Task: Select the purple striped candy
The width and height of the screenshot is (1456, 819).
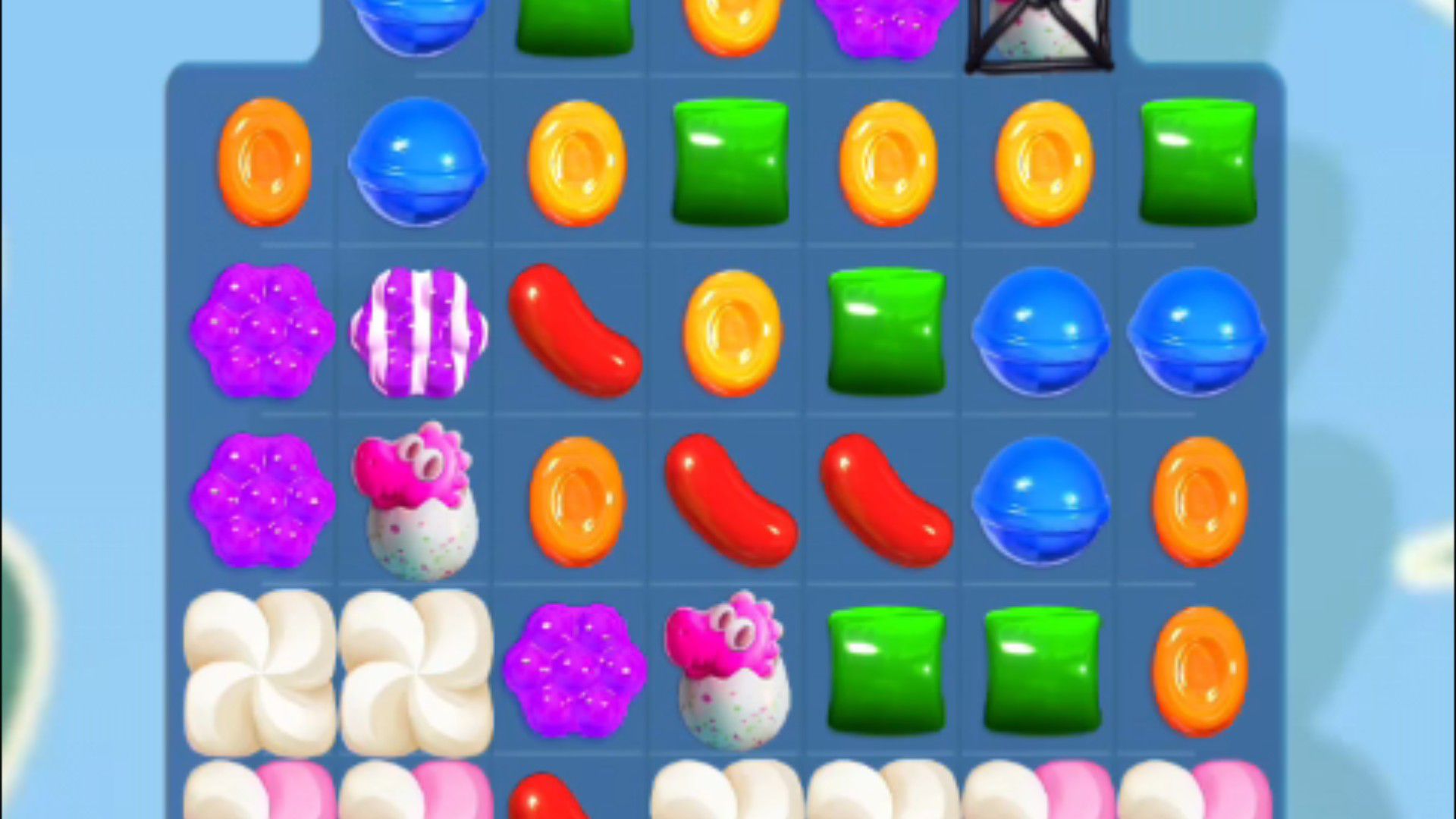Action: [419, 332]
